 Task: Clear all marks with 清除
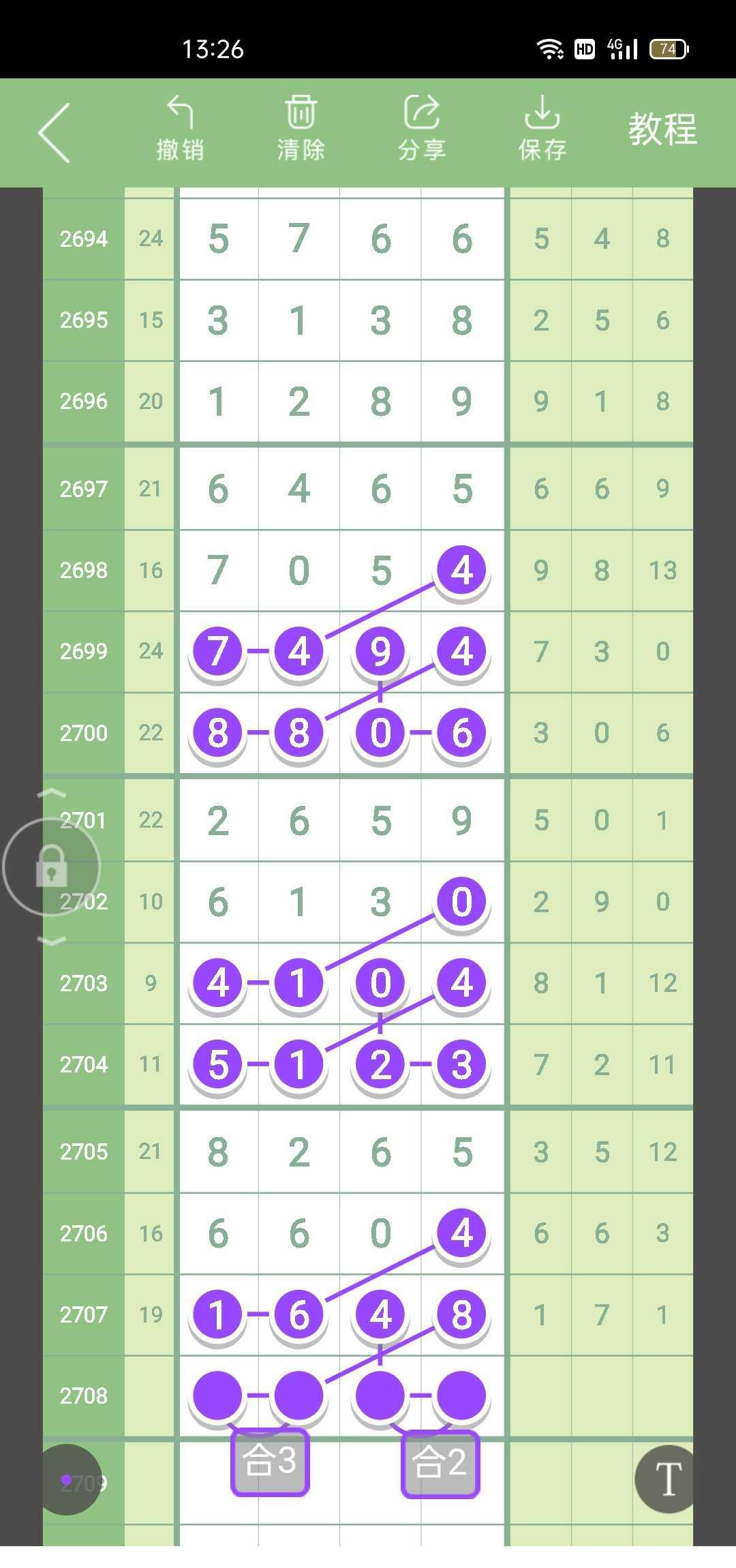click(x=301, y=130)
